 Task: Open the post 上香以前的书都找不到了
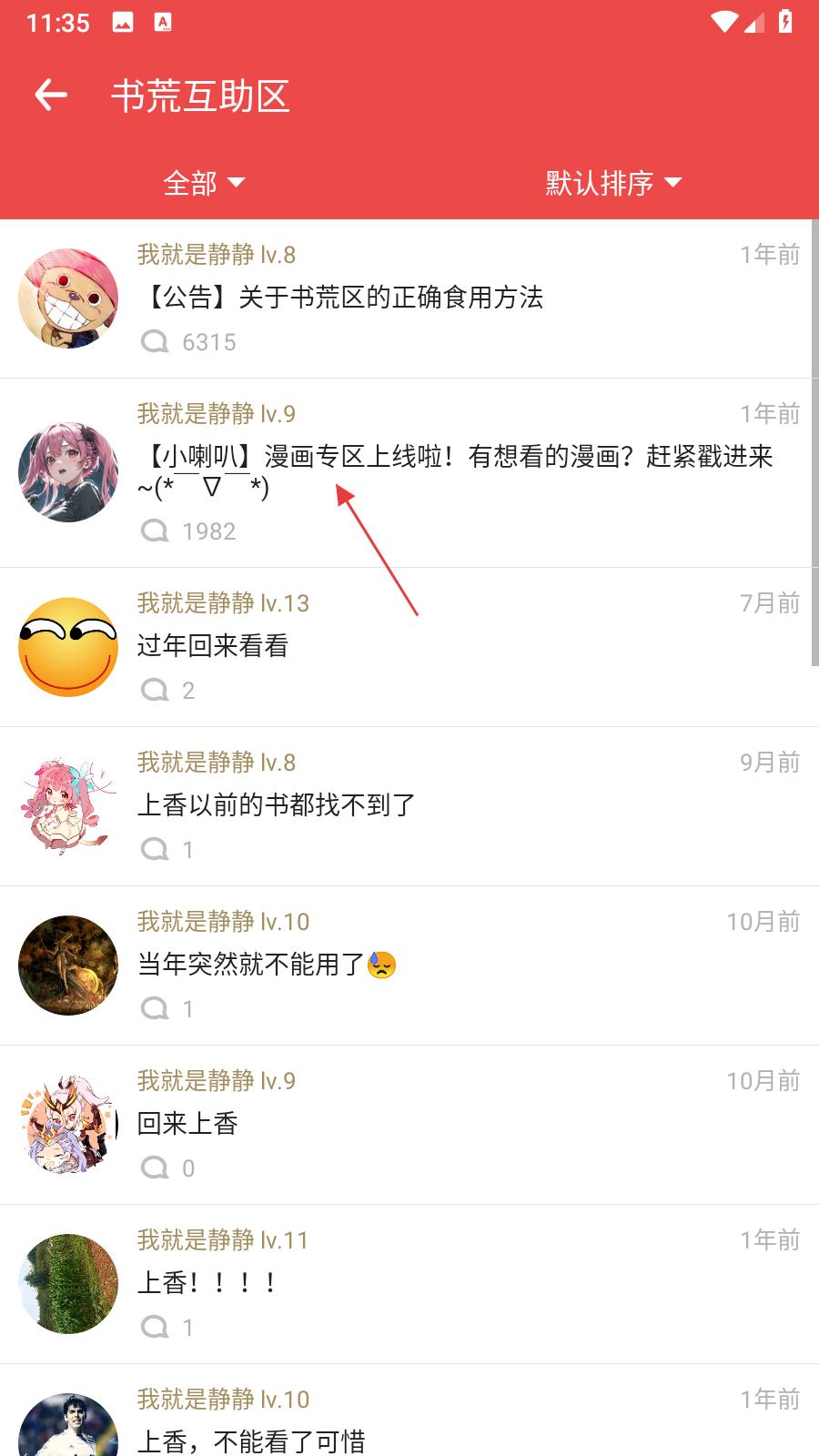276,804
